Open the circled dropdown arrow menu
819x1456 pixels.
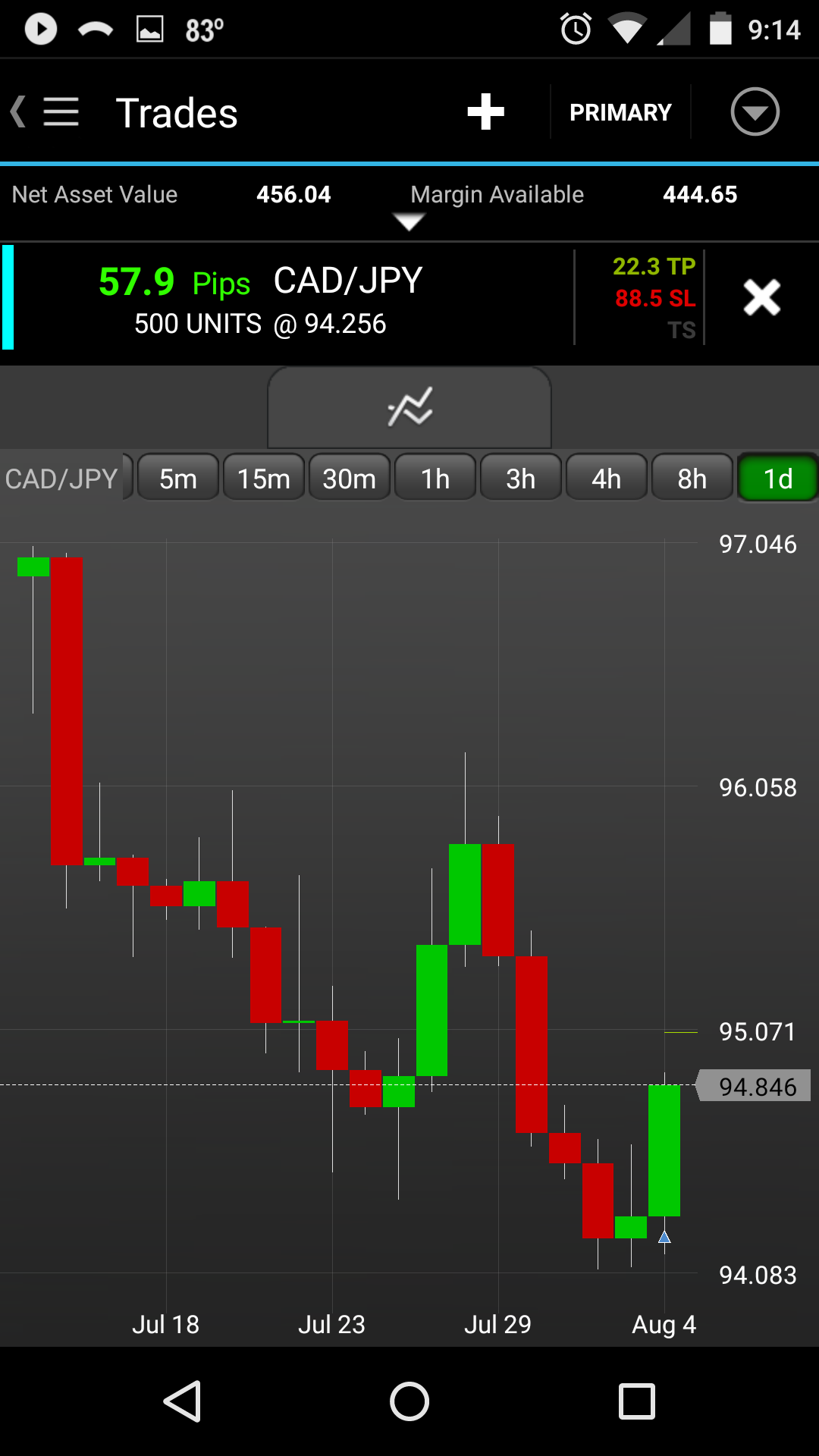(755, 112)
